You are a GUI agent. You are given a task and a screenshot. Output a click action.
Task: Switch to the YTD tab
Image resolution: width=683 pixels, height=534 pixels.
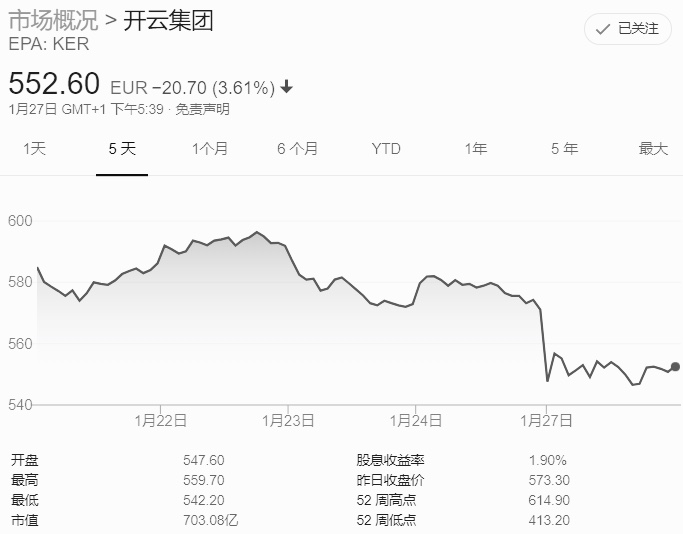tap(386, 149)
